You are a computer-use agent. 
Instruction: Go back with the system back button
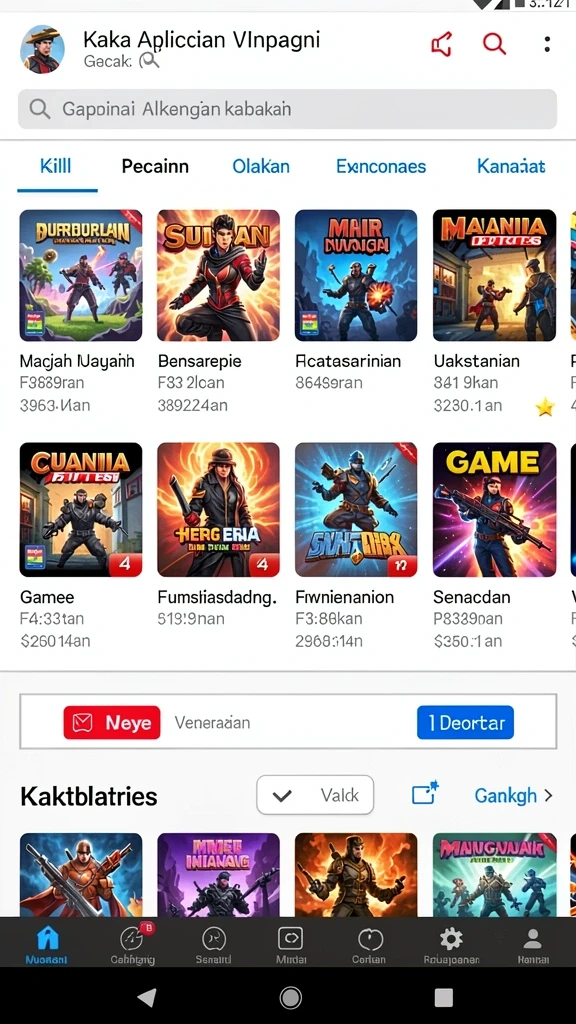[148, 997]
